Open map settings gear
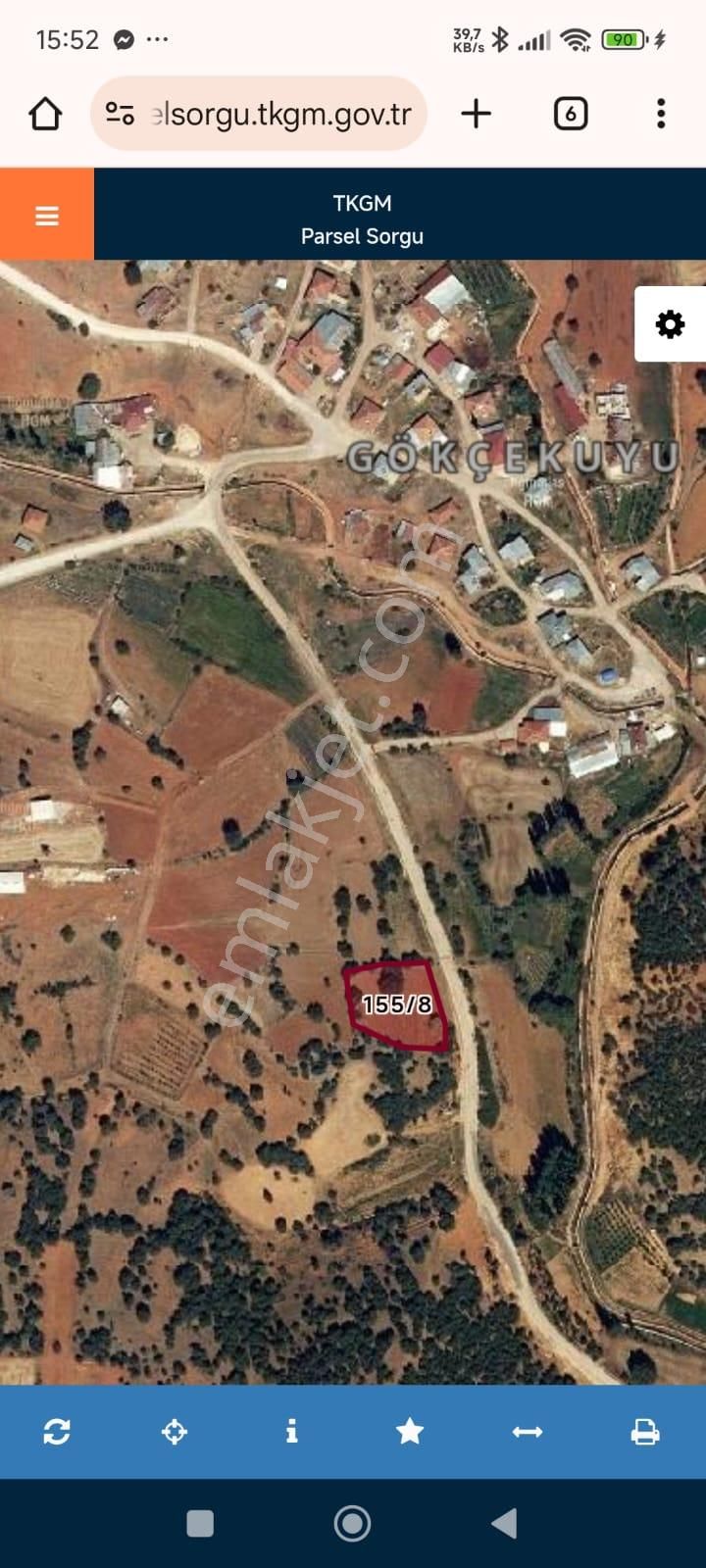Viewport: 706px width, 1568px height. 670,324
